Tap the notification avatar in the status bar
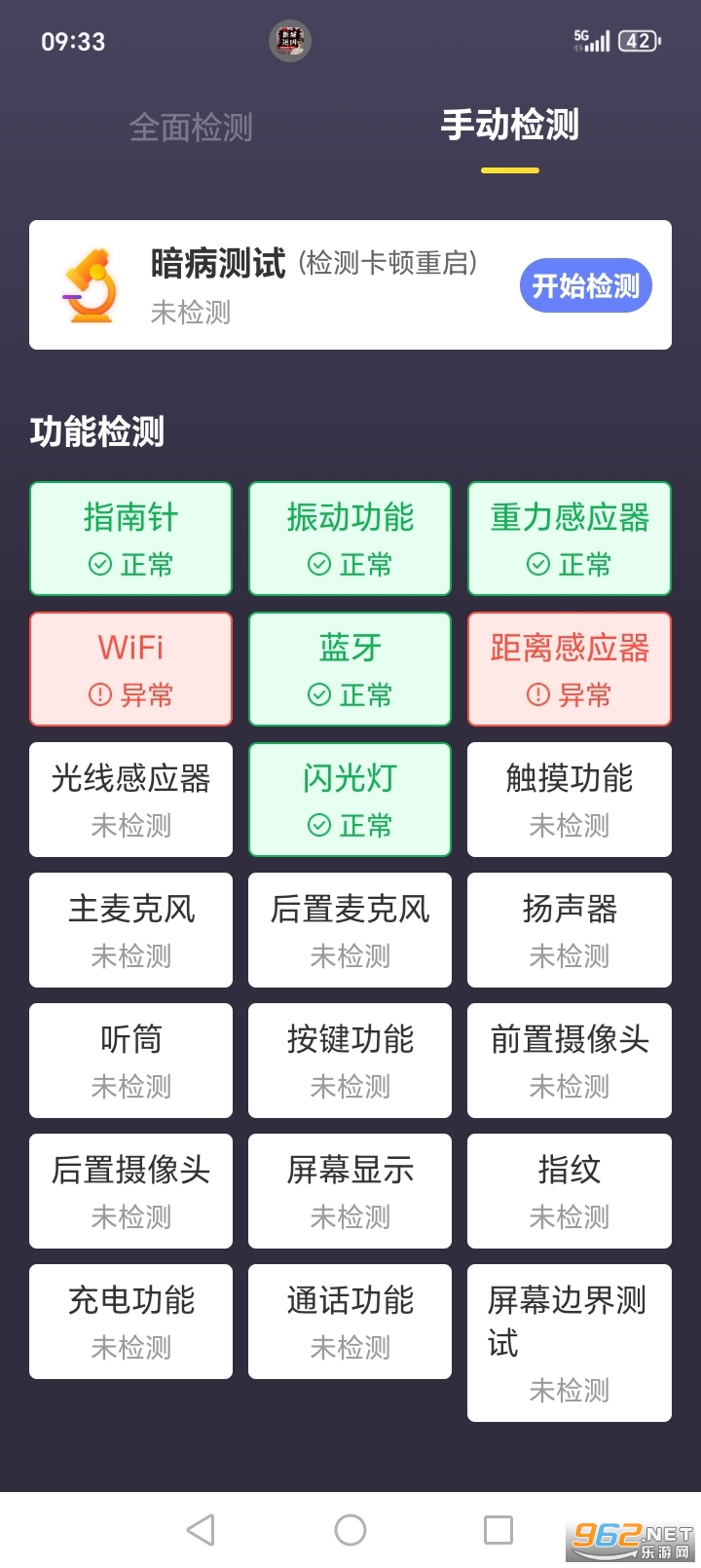The height and width of the screenshot is (1568, 701). (289, 41)
